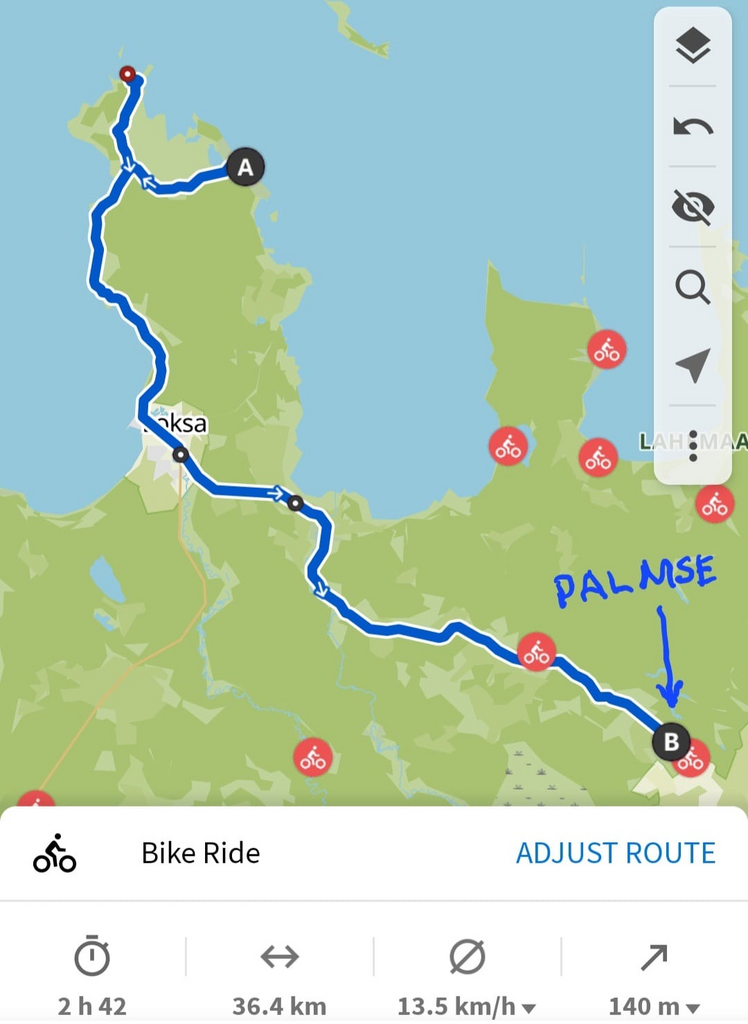Screen dimensions: 748x1024
Task: Expand the 140 m elevation dropdown
Action: [654, 1007]
